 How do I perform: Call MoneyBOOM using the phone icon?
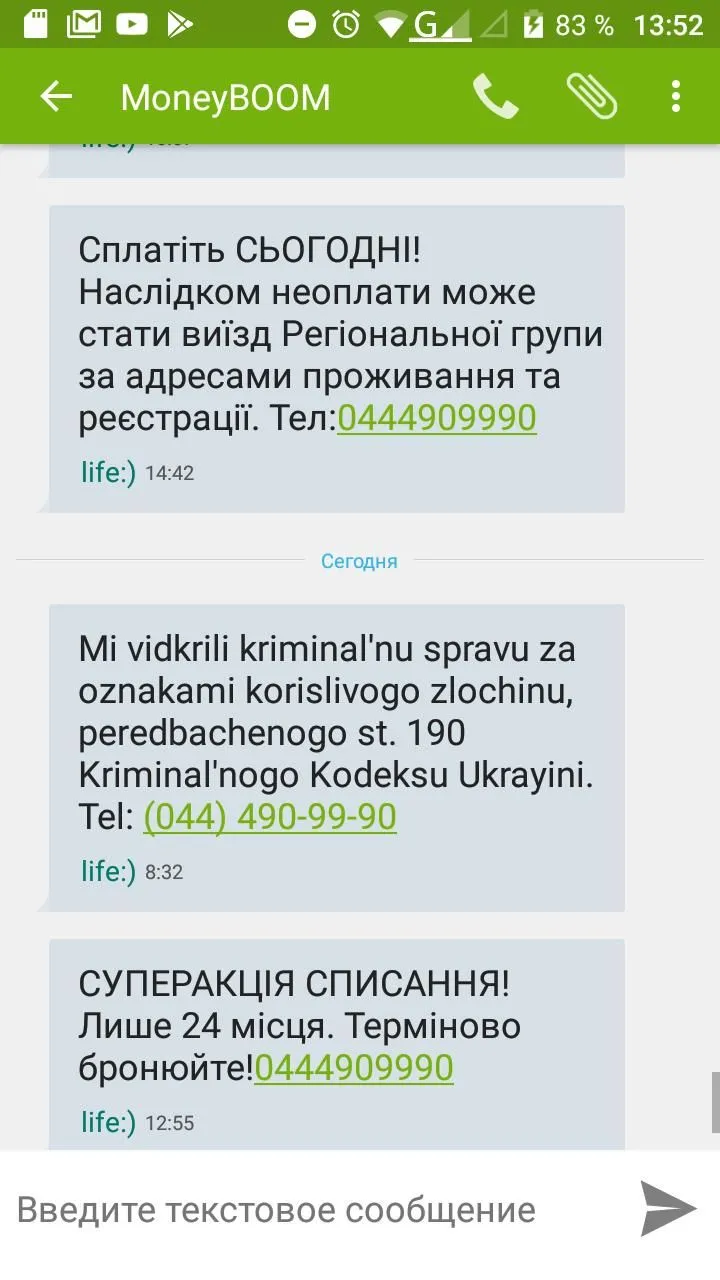coord(495,97)
